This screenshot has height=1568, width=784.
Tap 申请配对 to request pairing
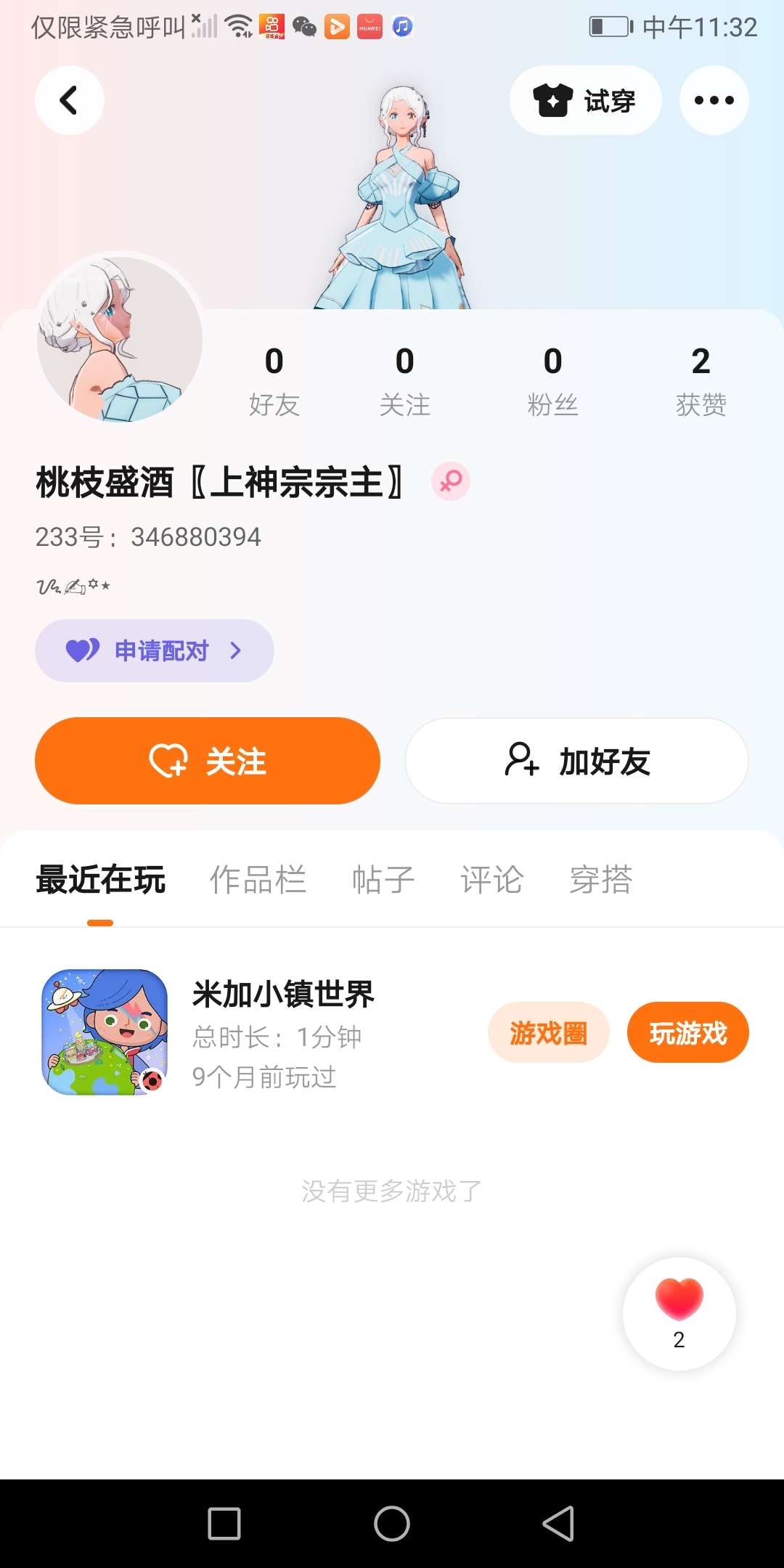(x=154, y=650)
